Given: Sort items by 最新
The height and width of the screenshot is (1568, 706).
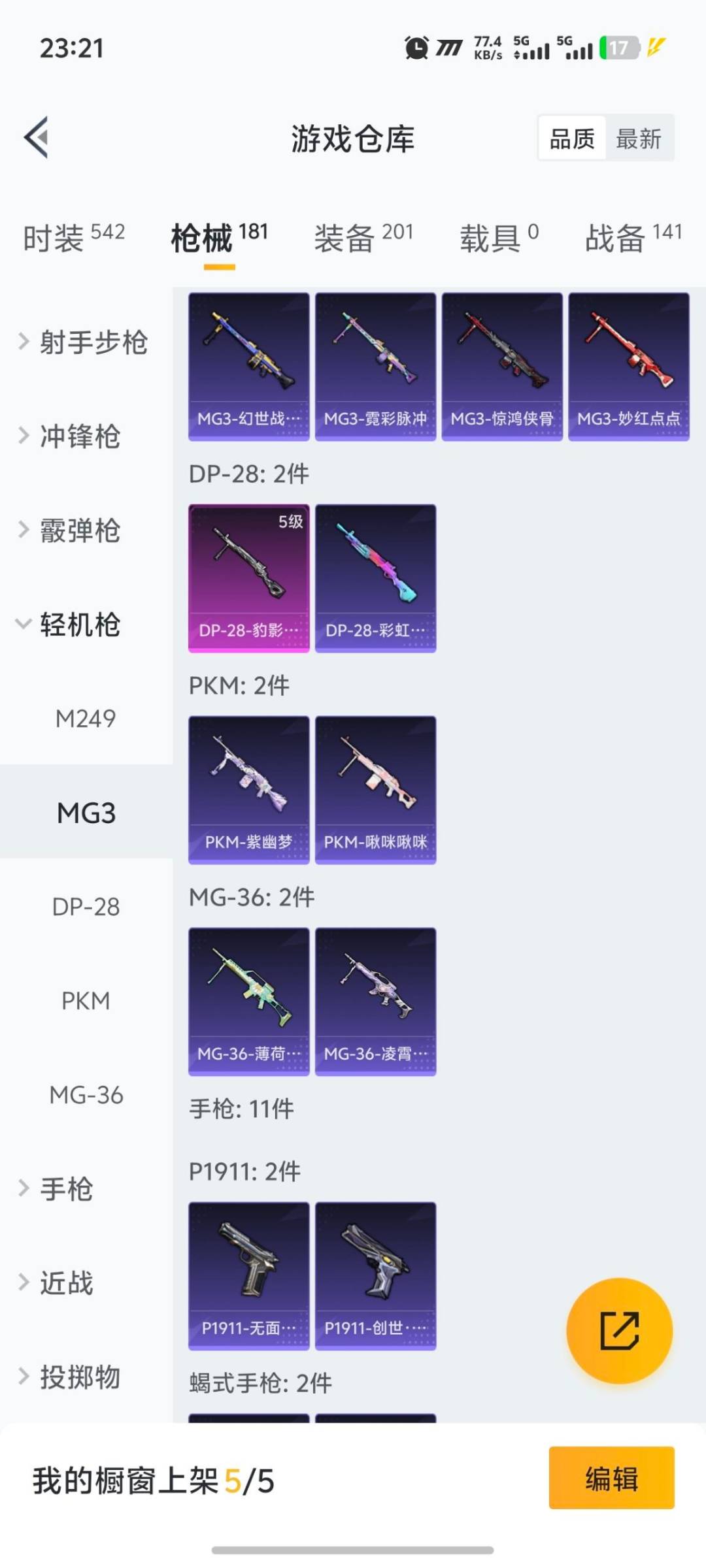Looking at the screenshot, I should tap(639, 139).
